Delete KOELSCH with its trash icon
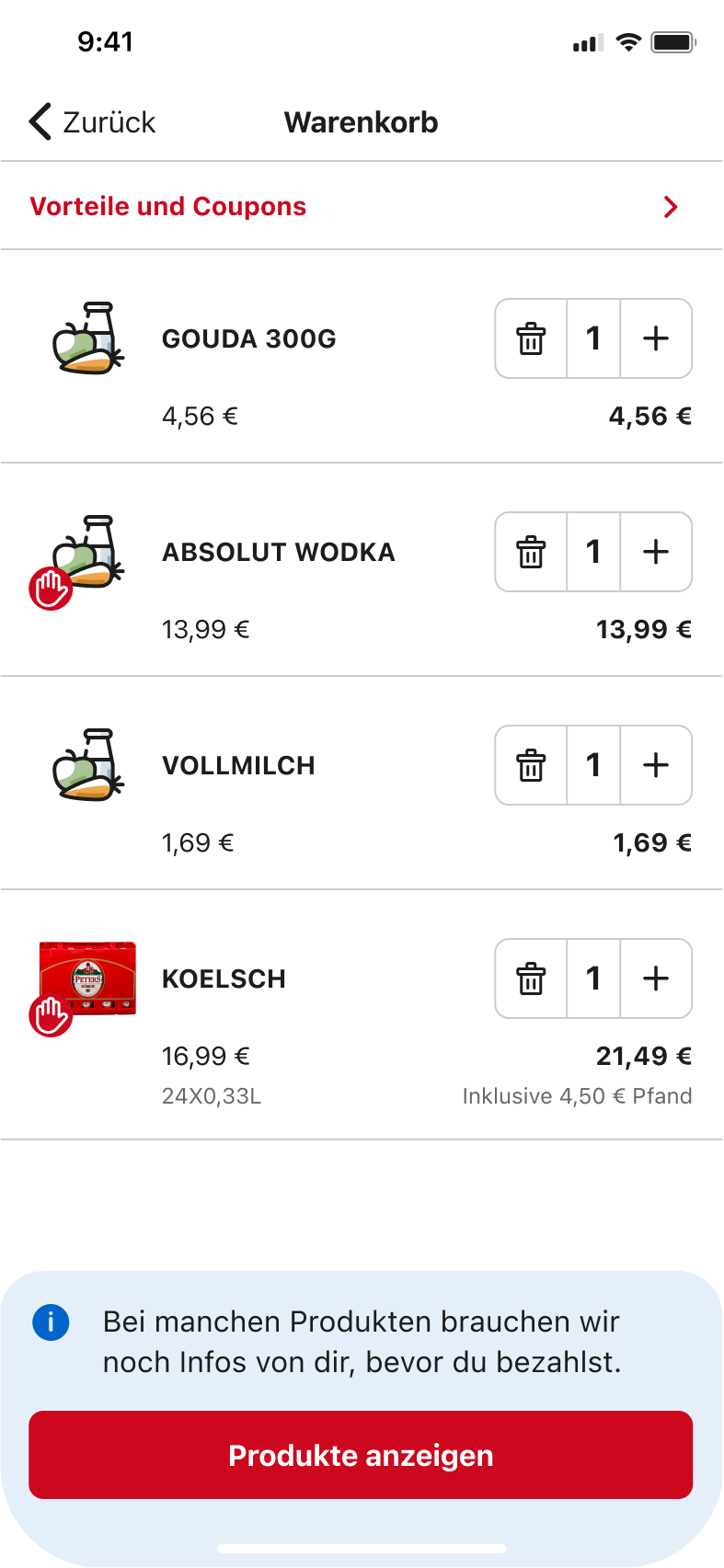724x1568 pixels. (531, 979)
